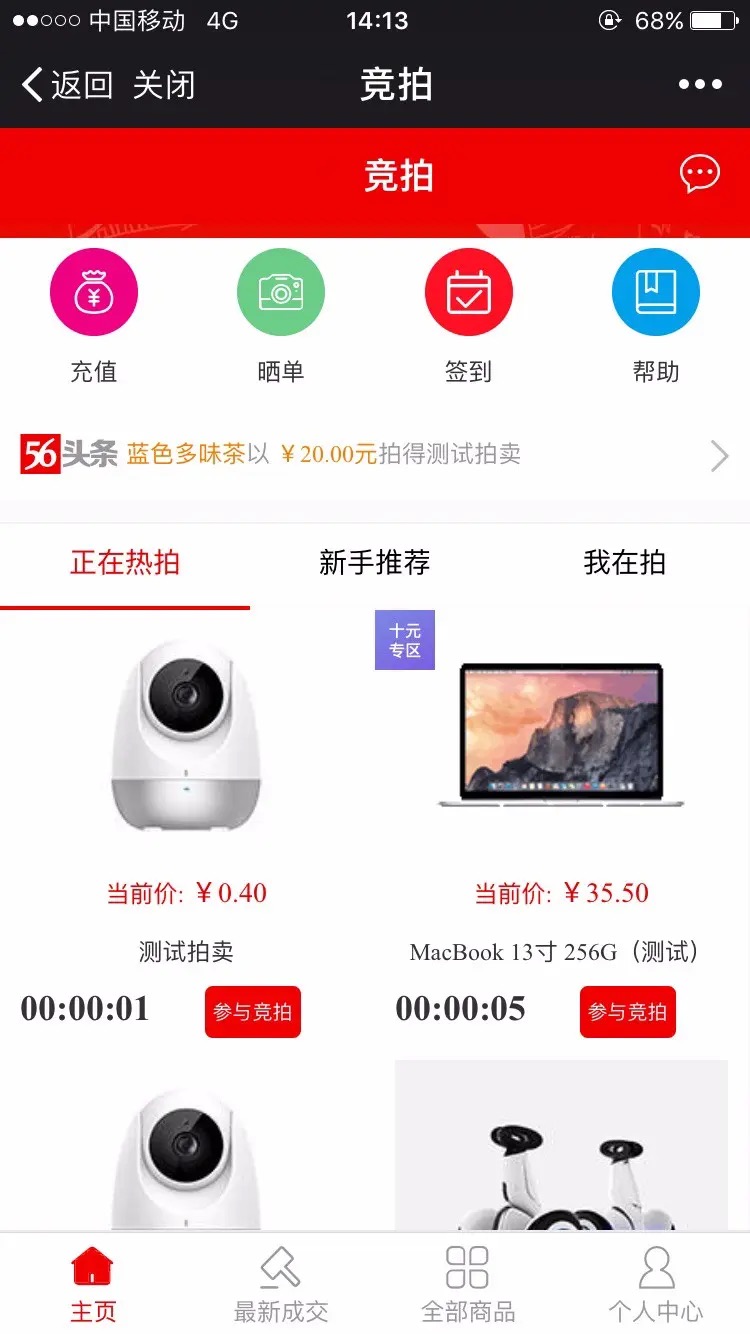Screen dimensions: 750x1334
Task: Open the MacBook 13寸 product thumbnail
Action: [561, 737]
